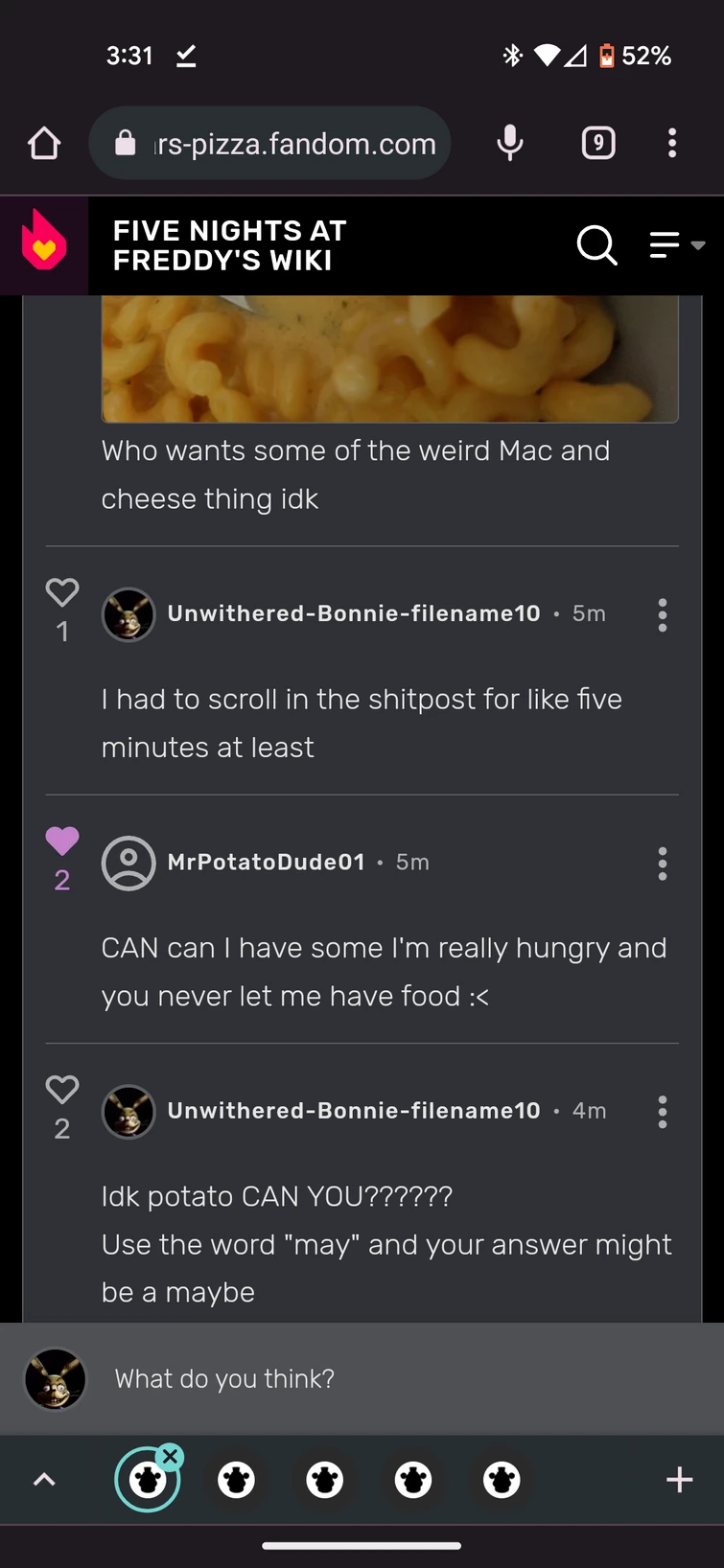This screenshot has width=724, height=1568.
Task: Open the rs-pizza.fandom.com address bar
Action: [288, 143]
